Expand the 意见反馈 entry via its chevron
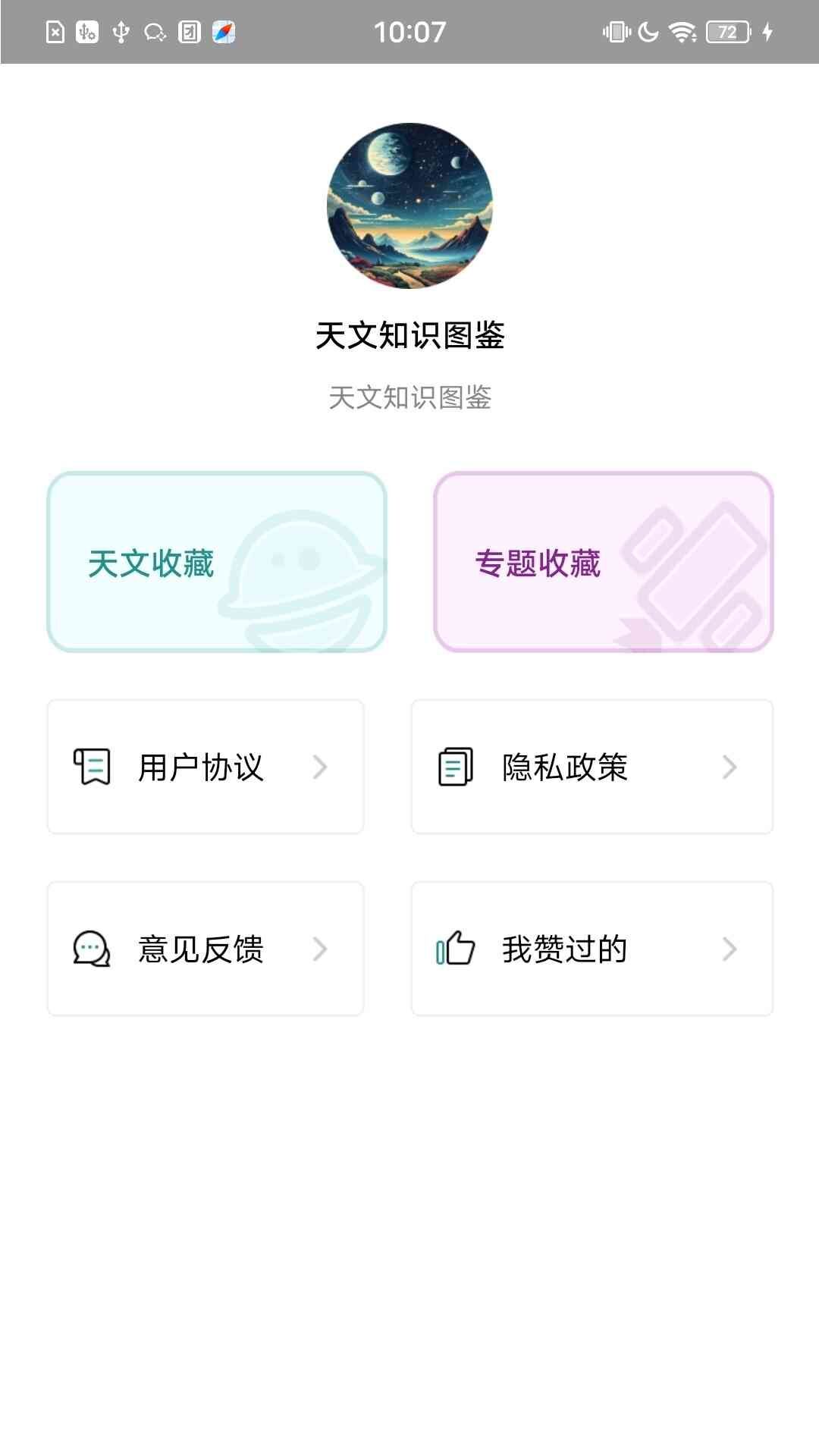This screenshot has width=819, height=1456. (x=320, y=948)
